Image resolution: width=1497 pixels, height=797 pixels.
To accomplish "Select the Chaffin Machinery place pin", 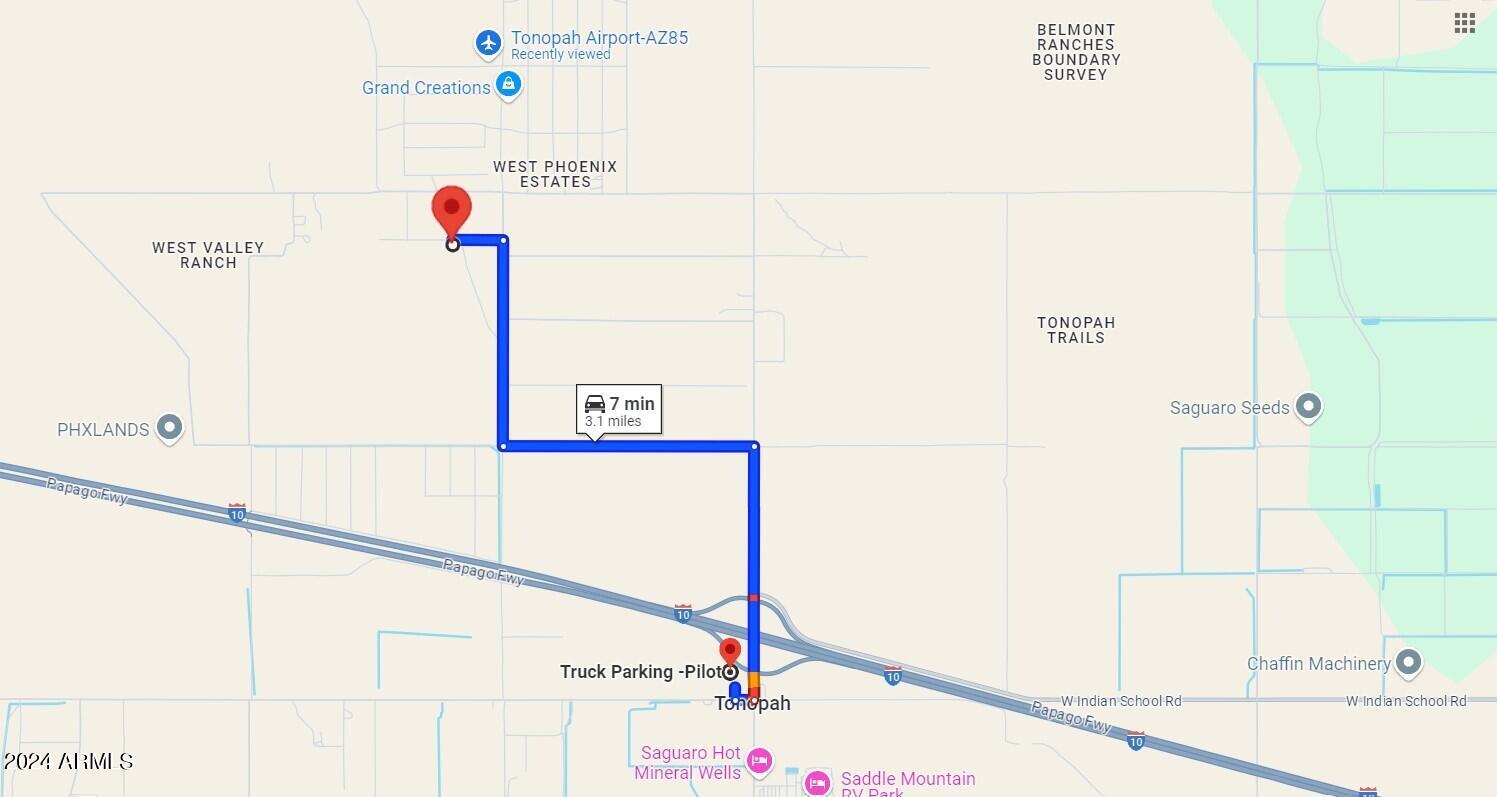I will point(1408,662).
